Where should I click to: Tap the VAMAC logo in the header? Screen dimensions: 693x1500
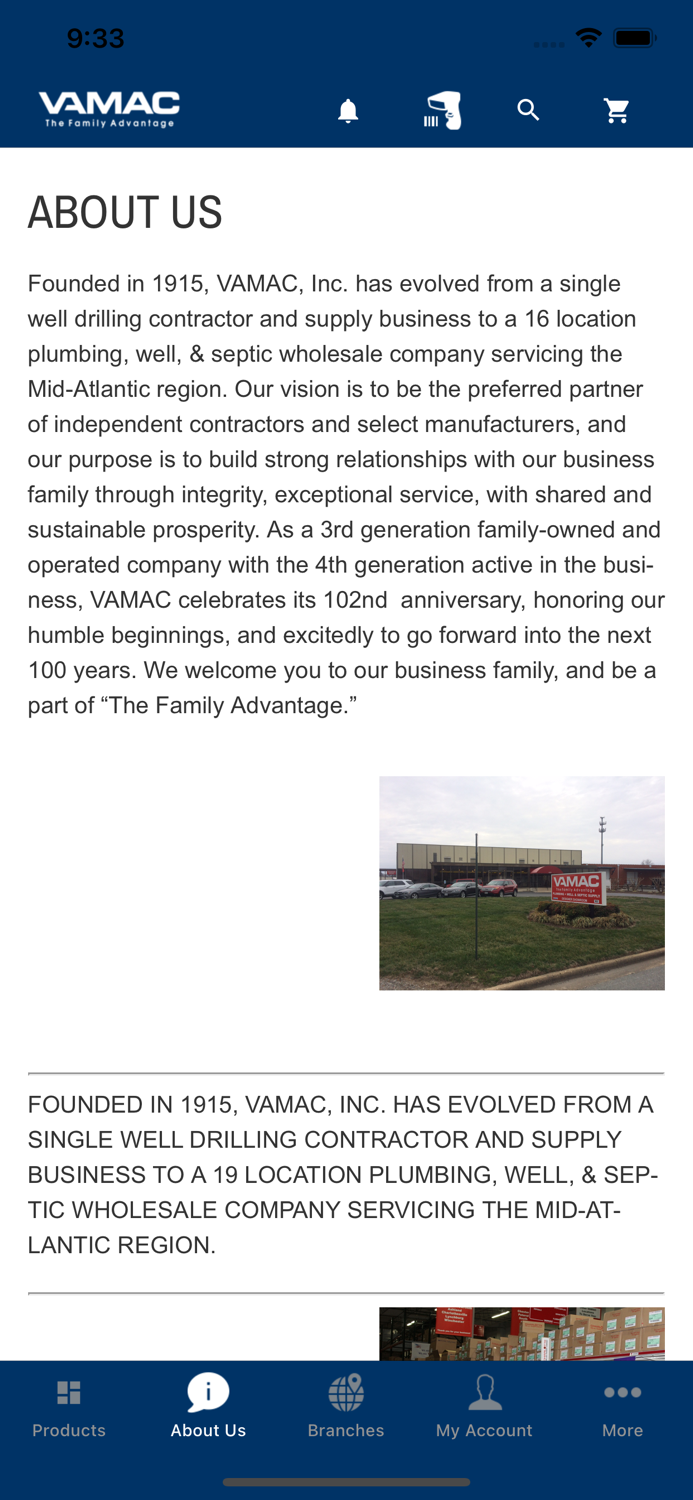tap(109, 110)
